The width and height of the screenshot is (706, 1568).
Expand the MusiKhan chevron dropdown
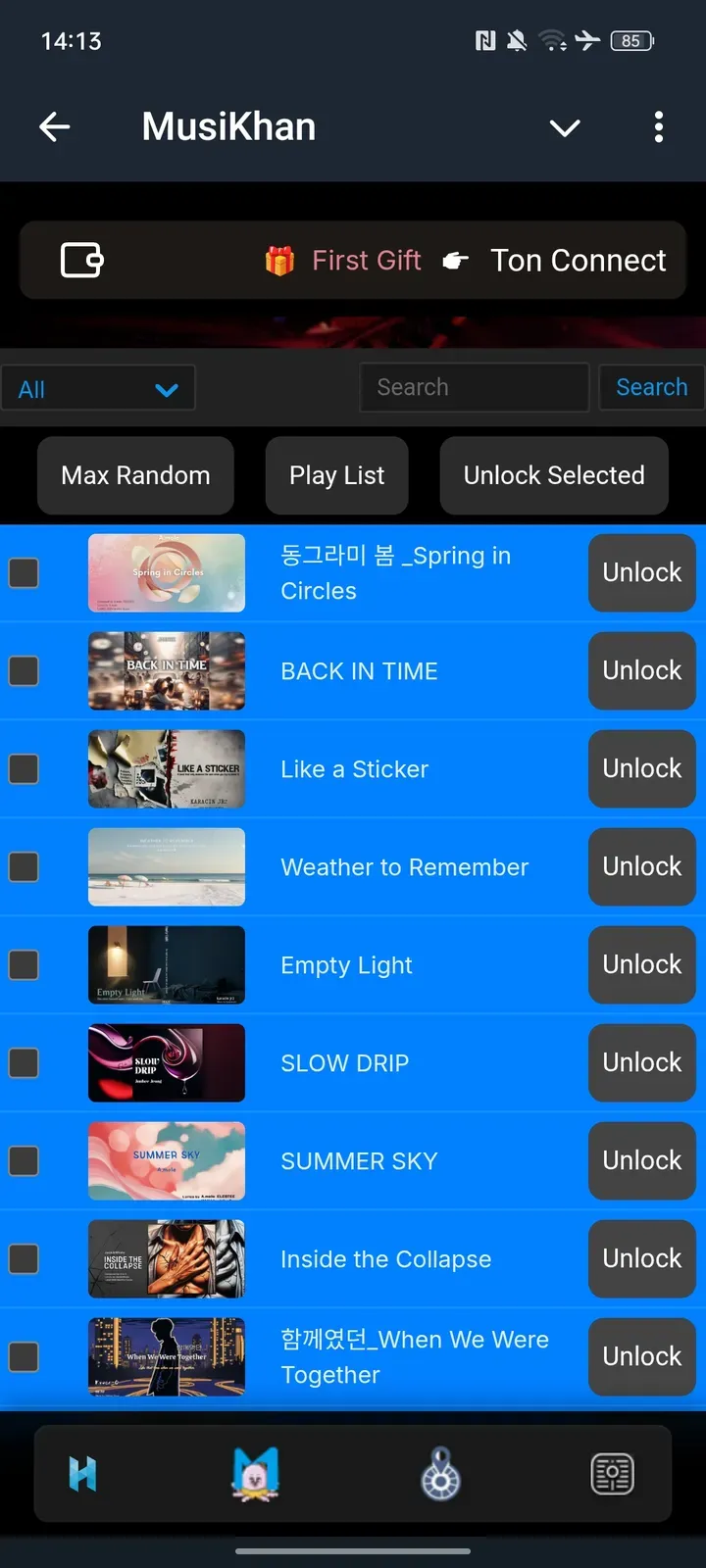(x=565, y=127)
